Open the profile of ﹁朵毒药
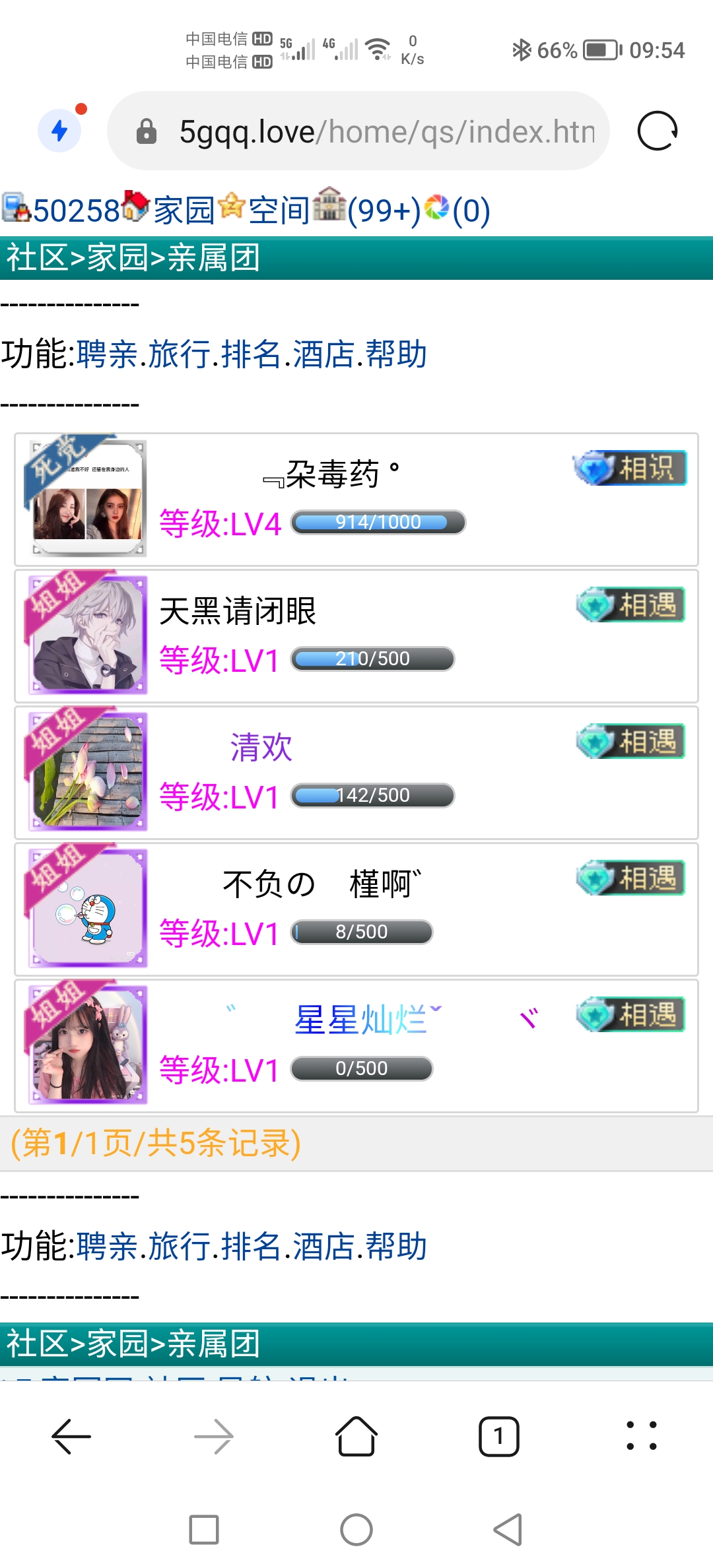The image size is (713, 1568). click(x=332, y=474)
